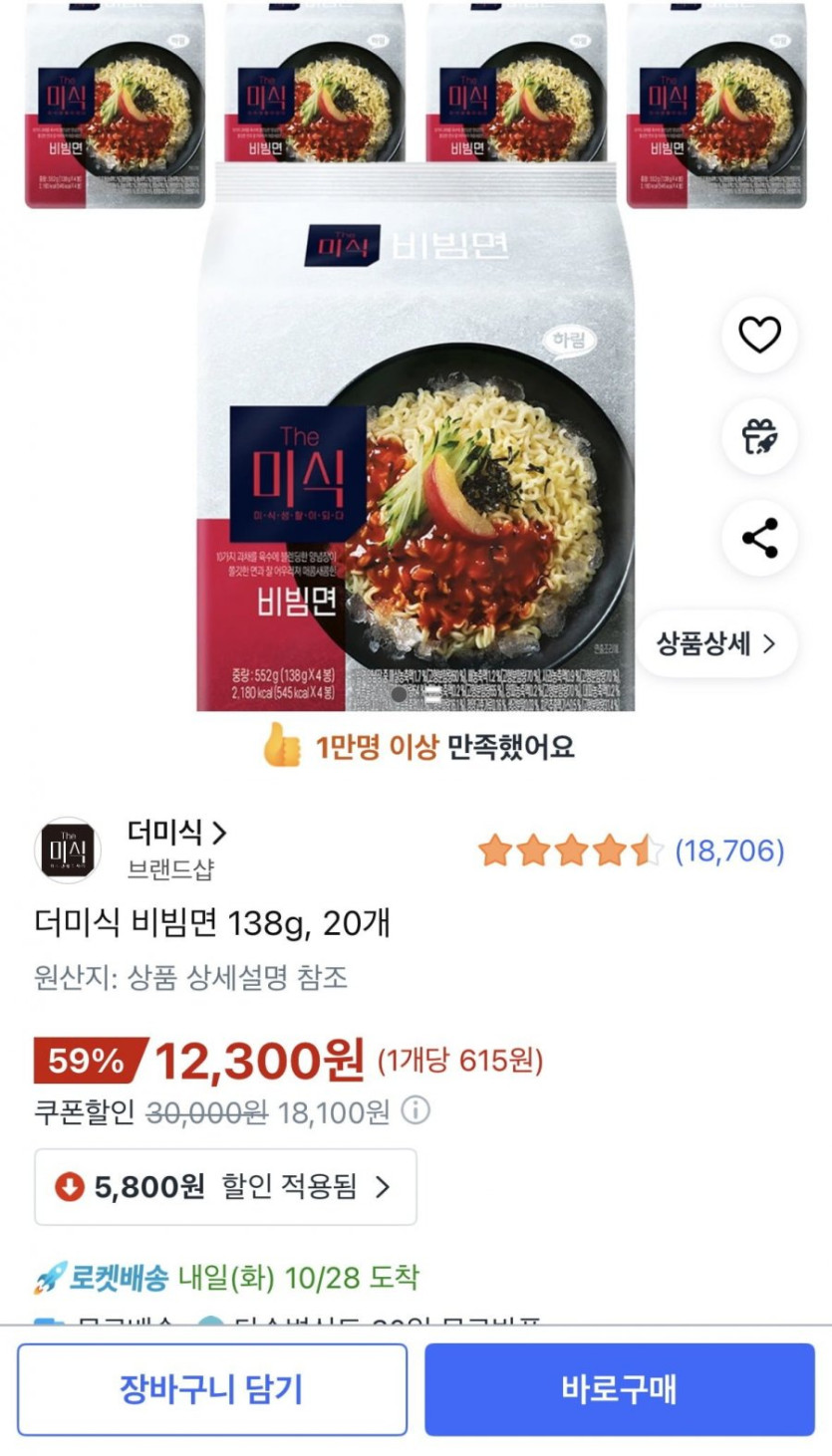Viewport: 832px width, 1456px height.
Task: Tap 장바구니 담기 to add to cart
Action: [212, 1389]
